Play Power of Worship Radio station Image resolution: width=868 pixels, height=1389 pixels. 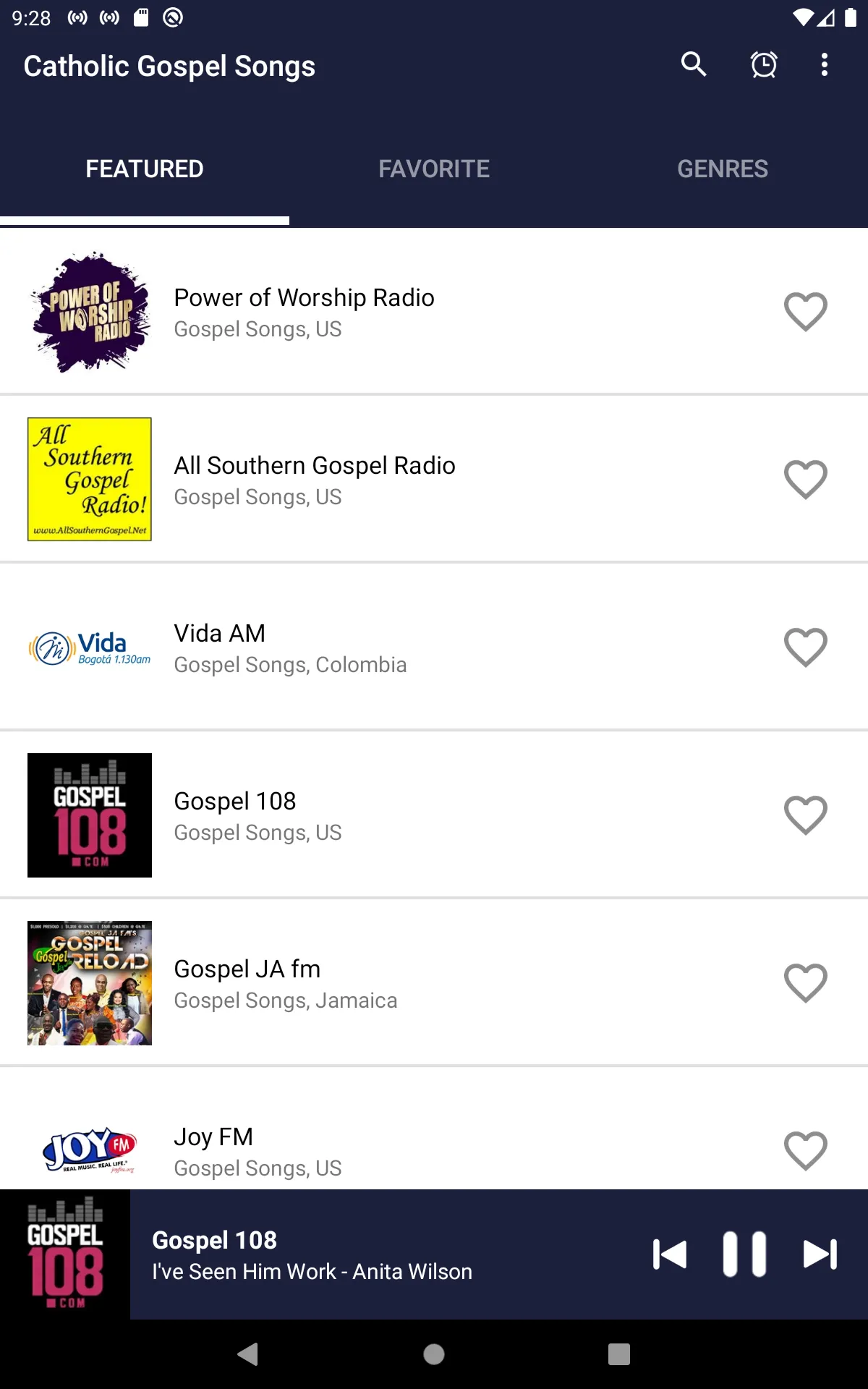(x=434, y=312)
